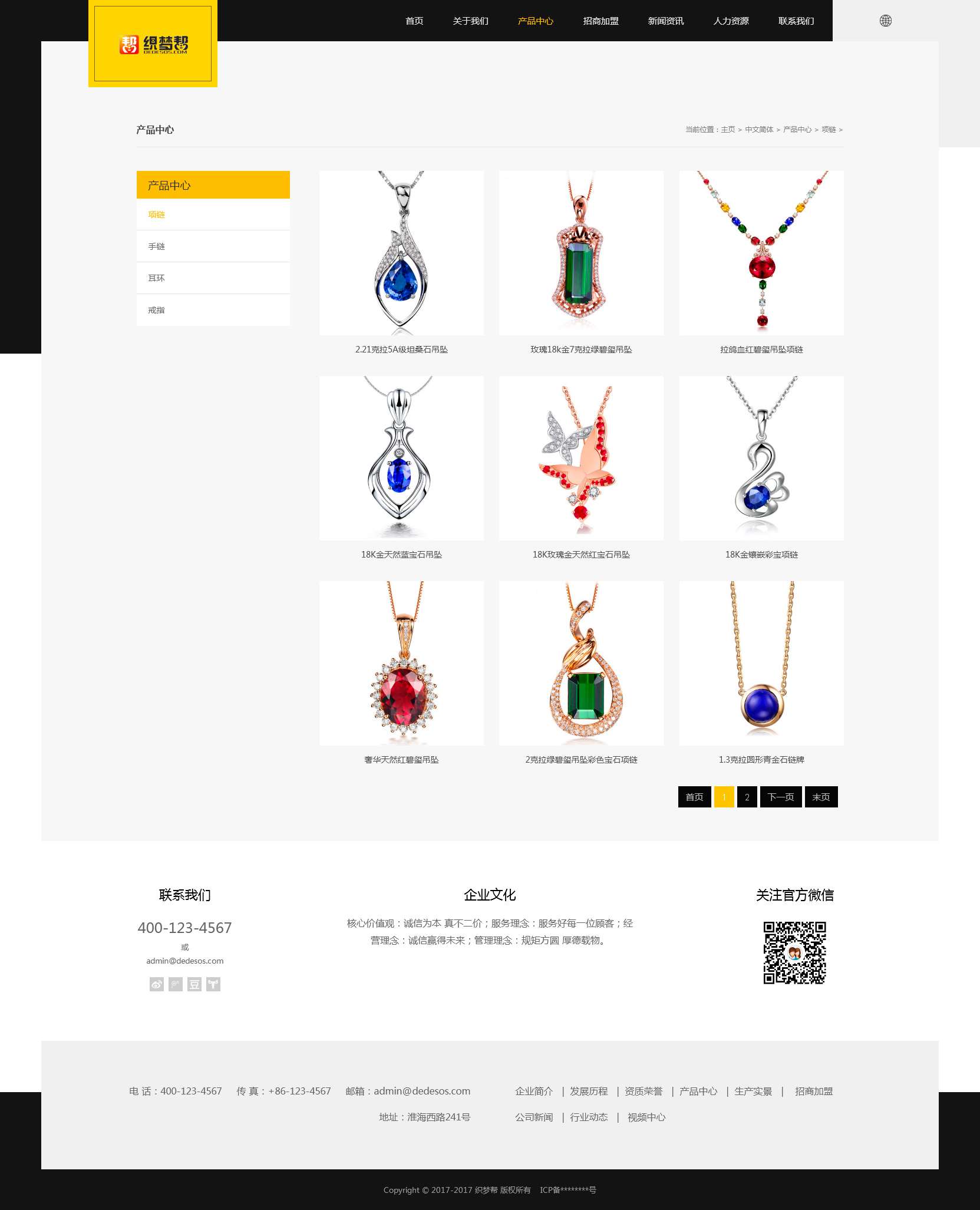Screen dimensions: 980x1210
Task: View 拉鸽血红碧玺吊坠项链 product
Action: click(x=761, y=253)
